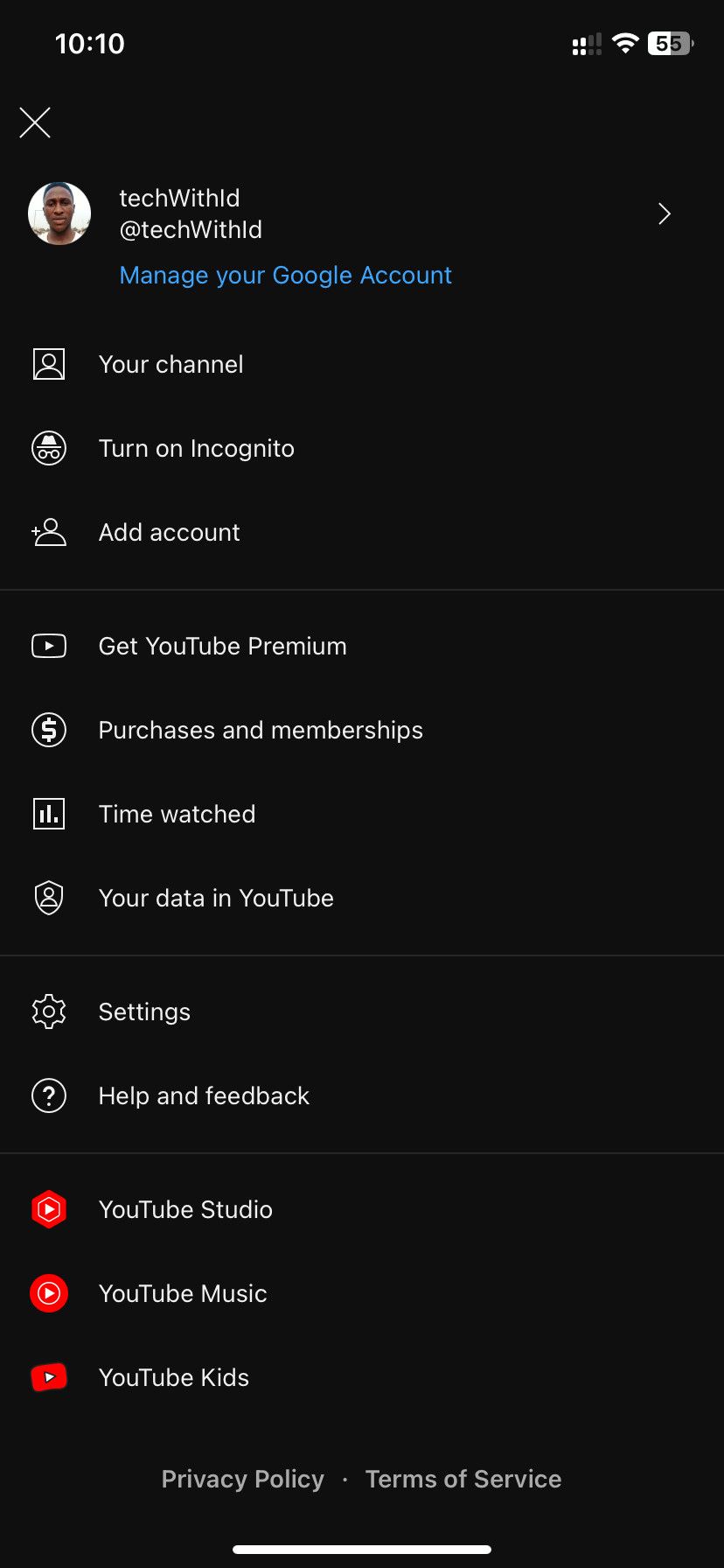Open YouTube Studio via its red hexagon icon

pyautogui.click(x=49, y=1209)
